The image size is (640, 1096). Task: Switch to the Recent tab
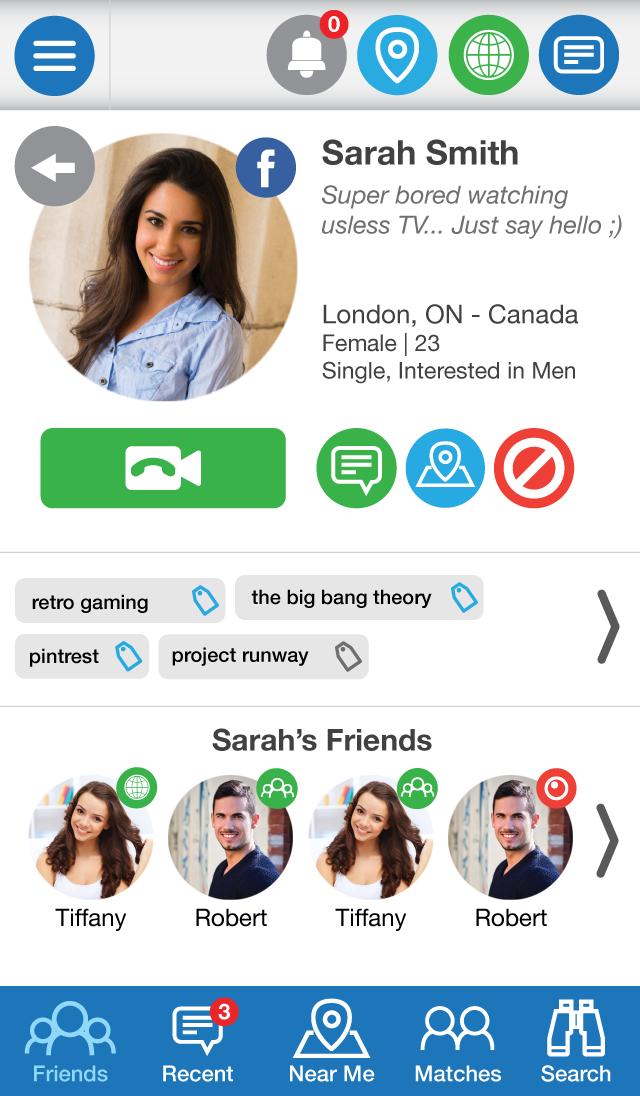[x=198, y=1042]
